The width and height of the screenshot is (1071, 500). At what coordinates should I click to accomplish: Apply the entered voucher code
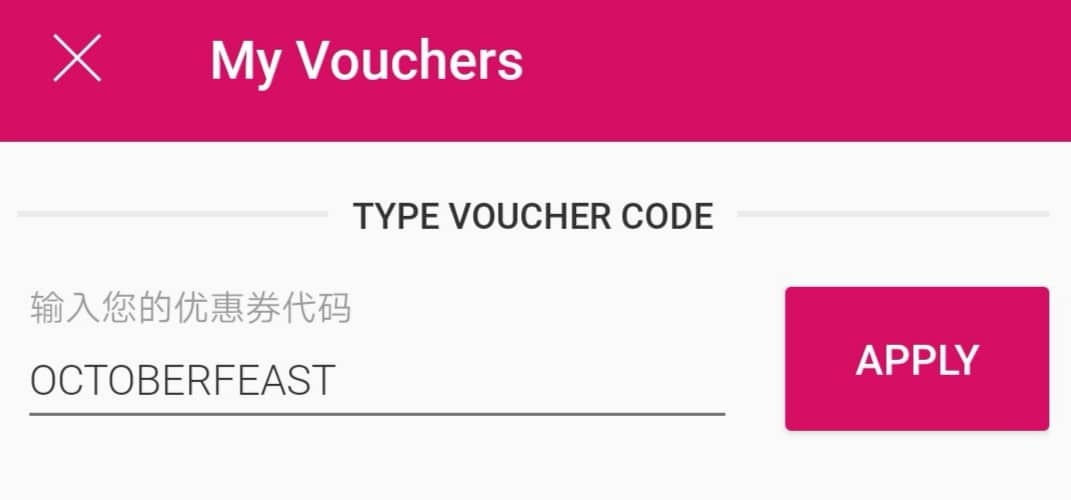916,359
